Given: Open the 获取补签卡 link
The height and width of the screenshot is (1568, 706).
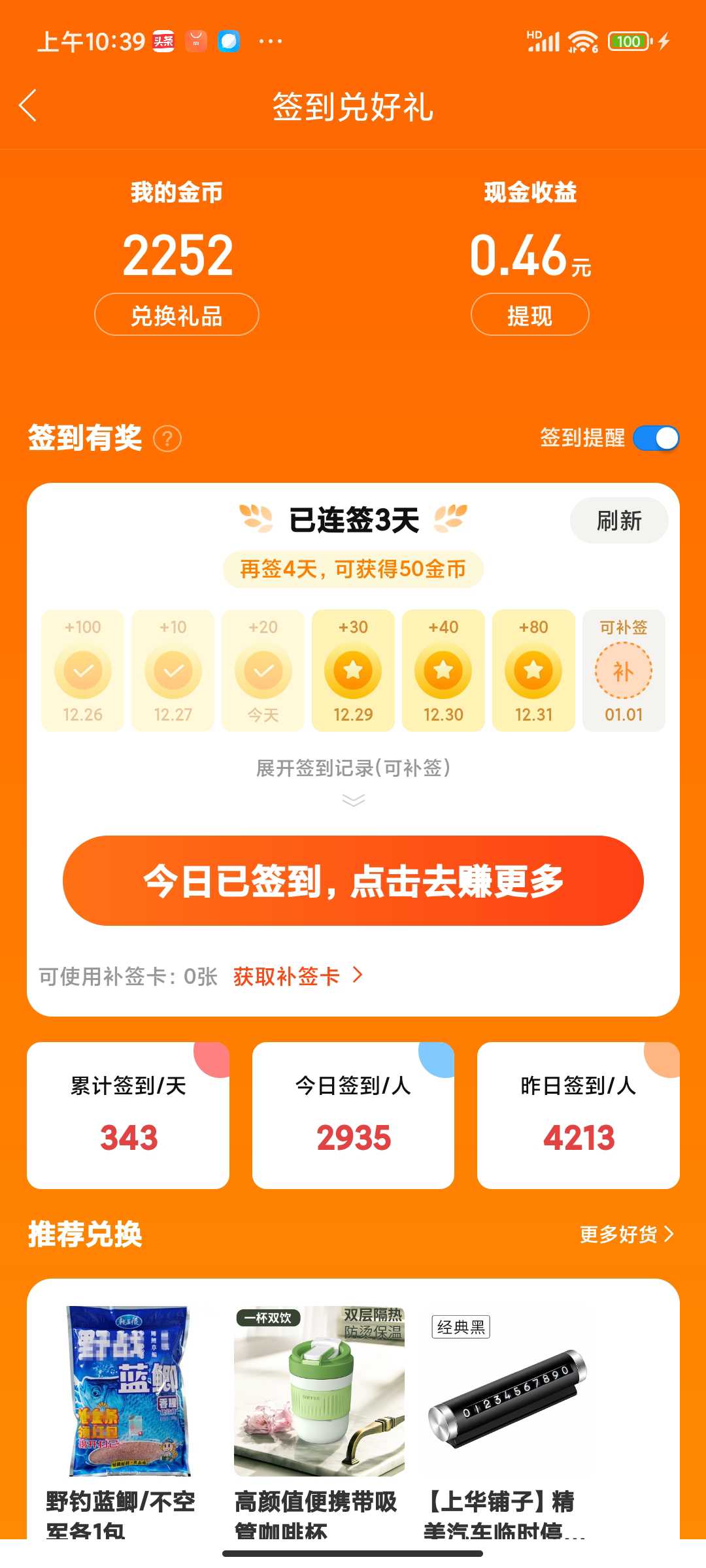Looking at the screenshot, I should pos(298,976).
